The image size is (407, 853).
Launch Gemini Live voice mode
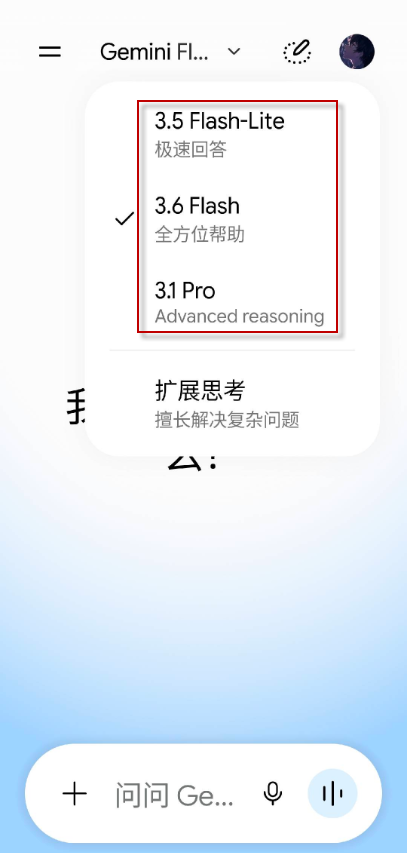point(332,794)
